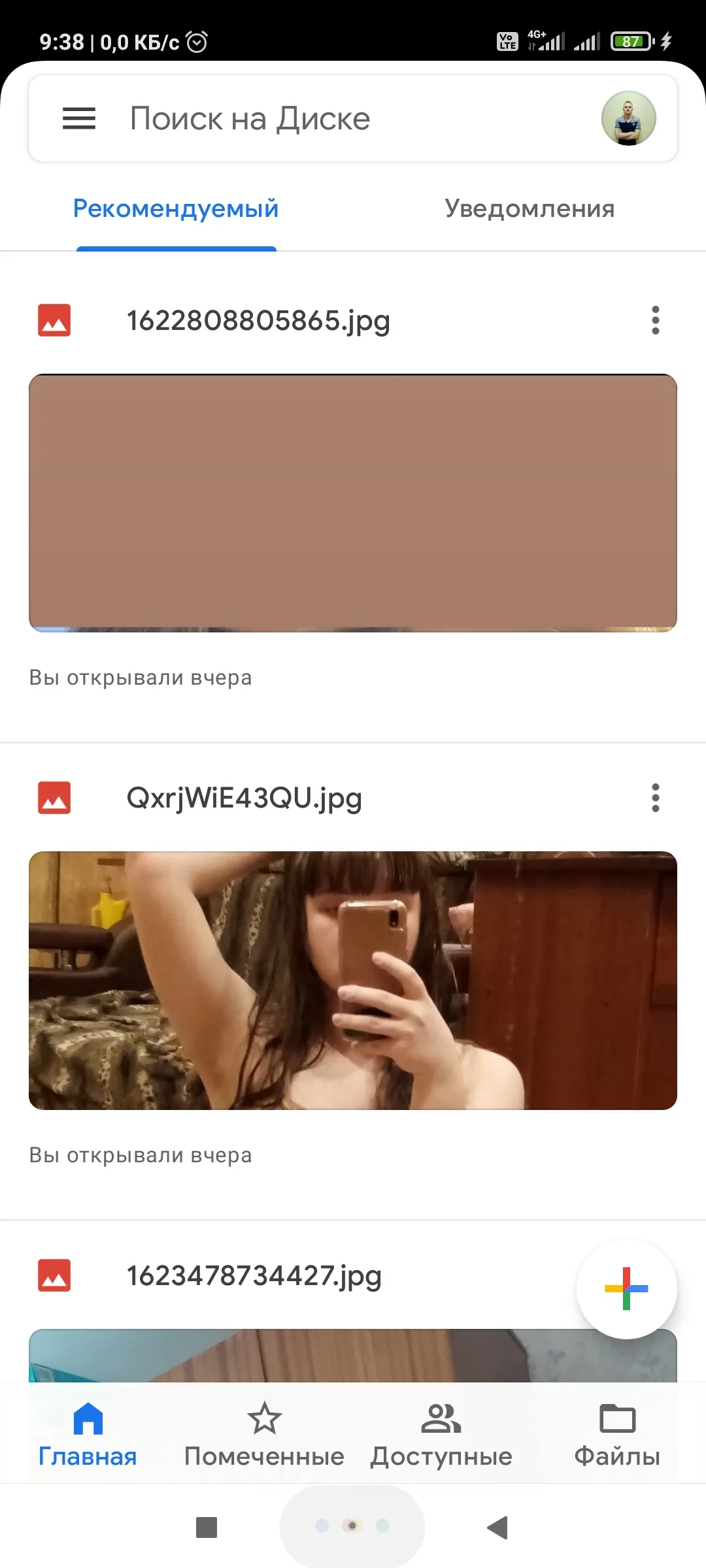Open the 1623478734427.jpg file

254,1275
